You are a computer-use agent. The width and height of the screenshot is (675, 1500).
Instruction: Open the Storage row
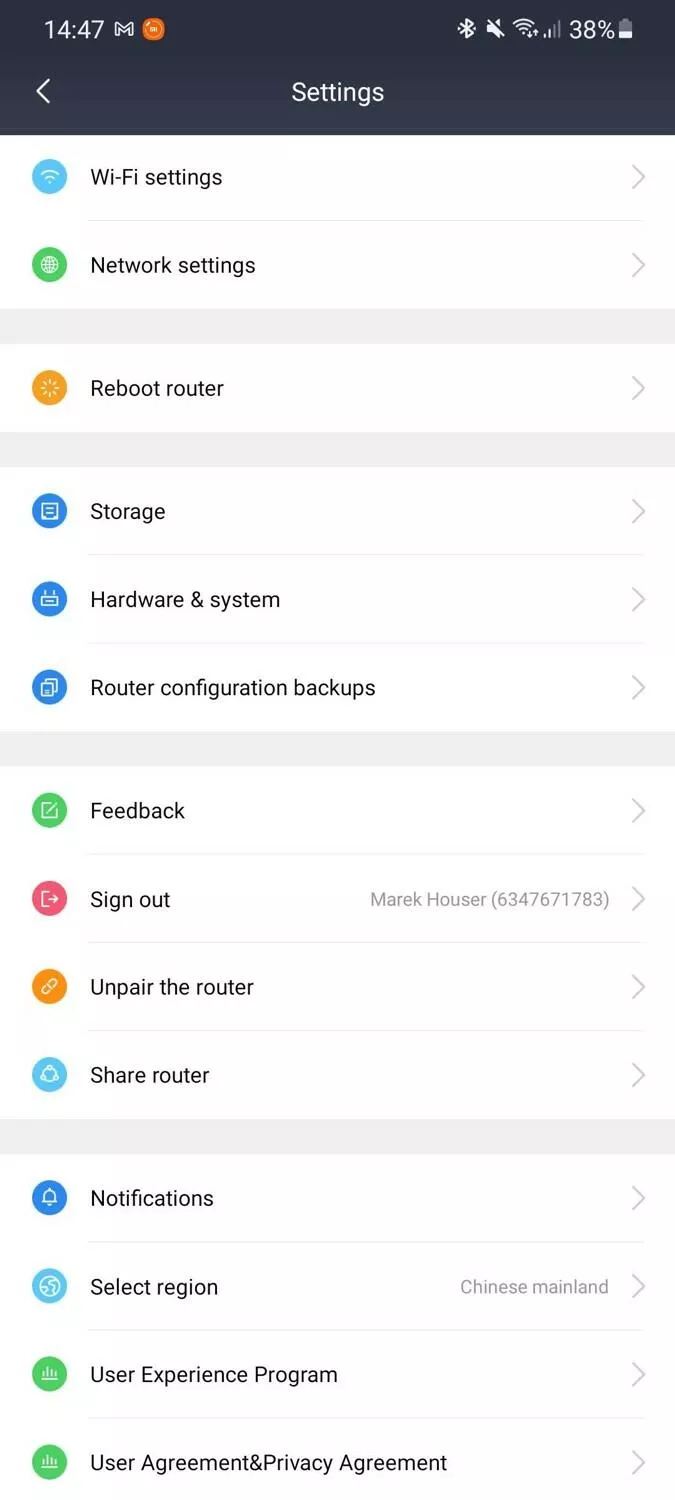click(x=337, y=511)
